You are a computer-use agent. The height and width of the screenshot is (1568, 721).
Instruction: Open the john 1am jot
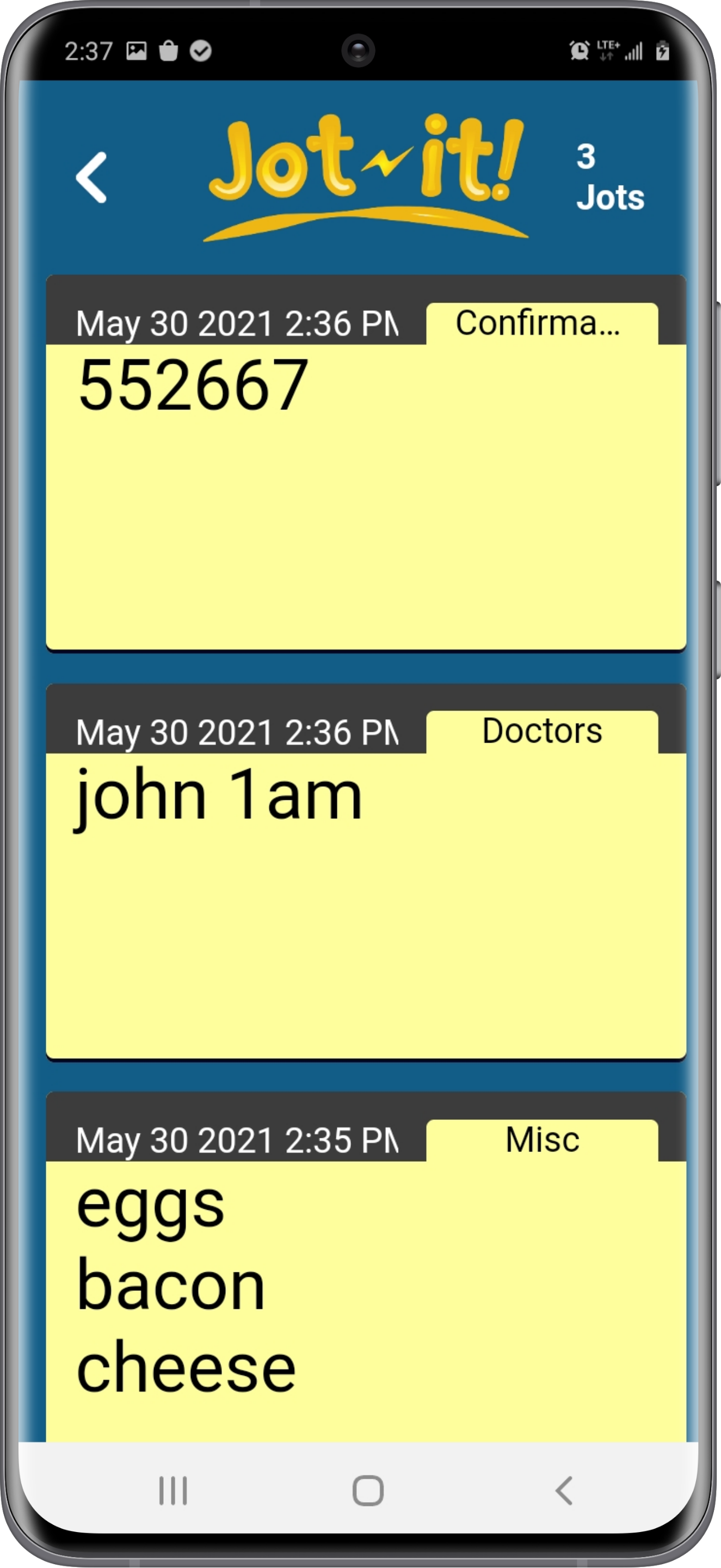365,901
